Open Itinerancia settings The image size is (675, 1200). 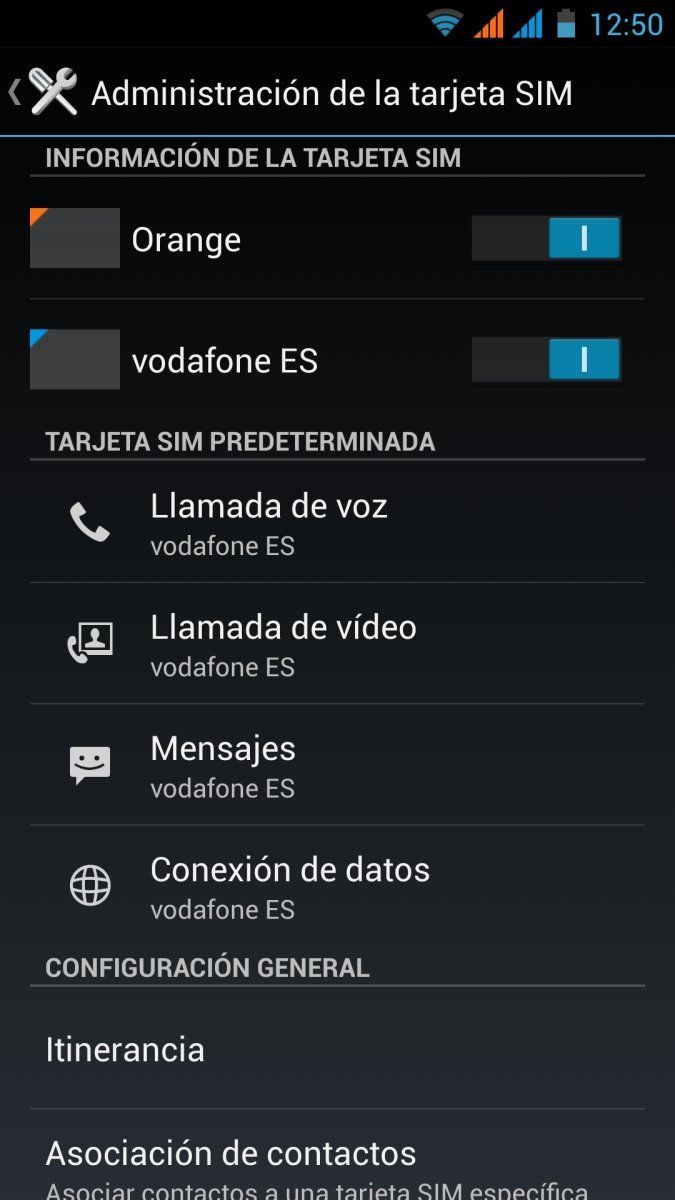click(337, 1050)
